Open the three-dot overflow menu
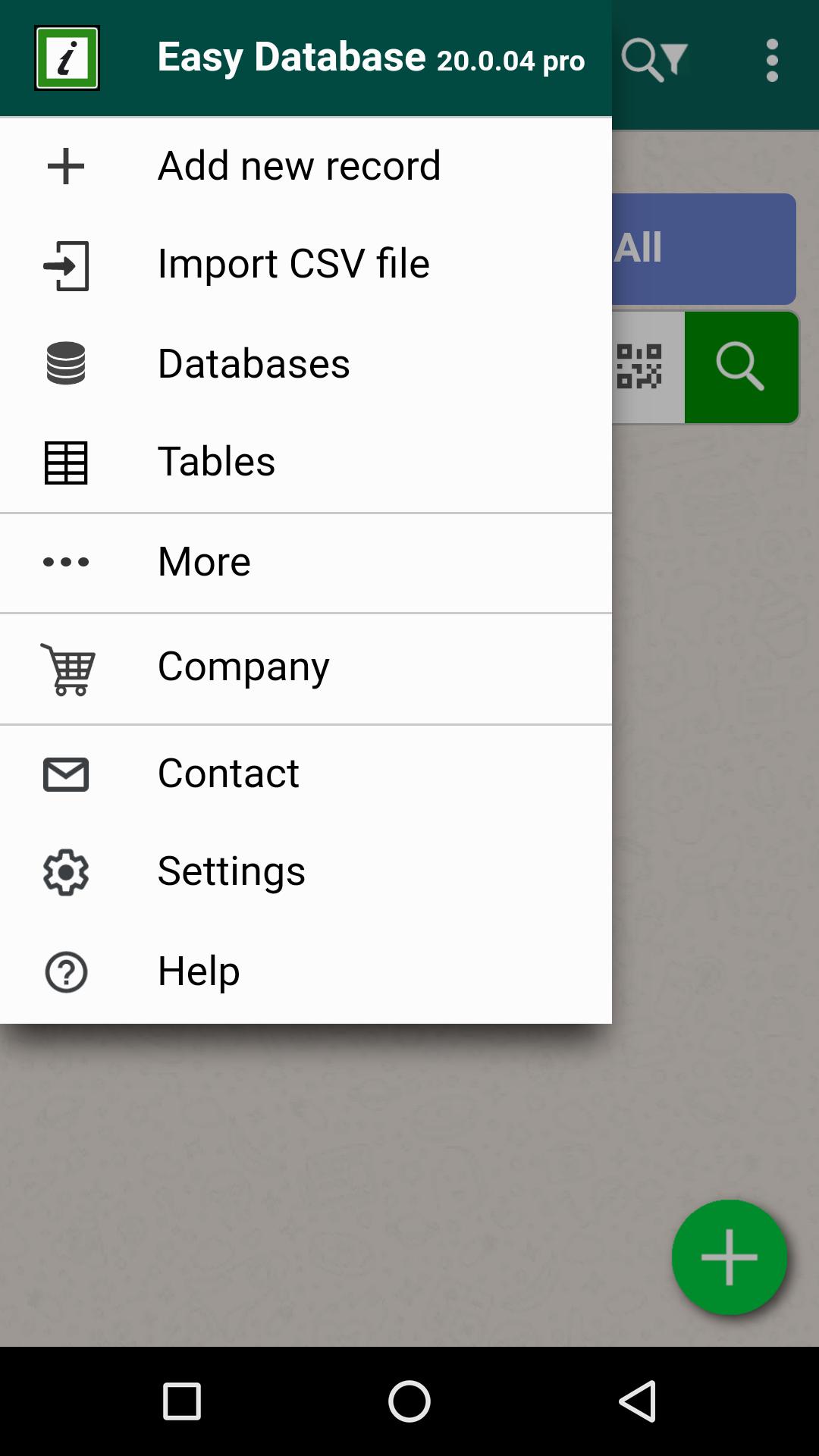This screenshot has width=819, height=1456. tap(772, 60)
